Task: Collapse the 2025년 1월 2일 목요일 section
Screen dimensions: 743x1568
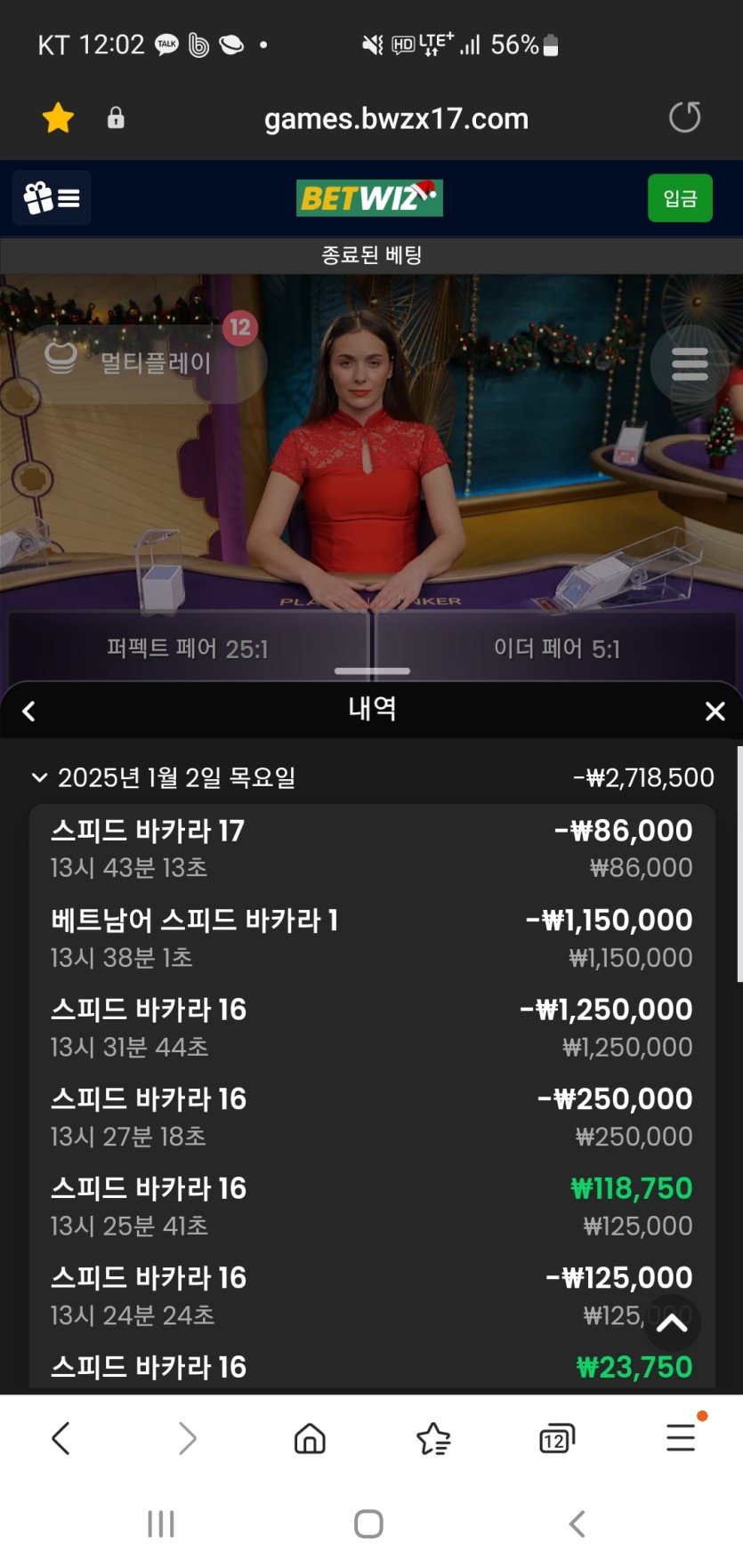Action: click(x=39, y=778)
